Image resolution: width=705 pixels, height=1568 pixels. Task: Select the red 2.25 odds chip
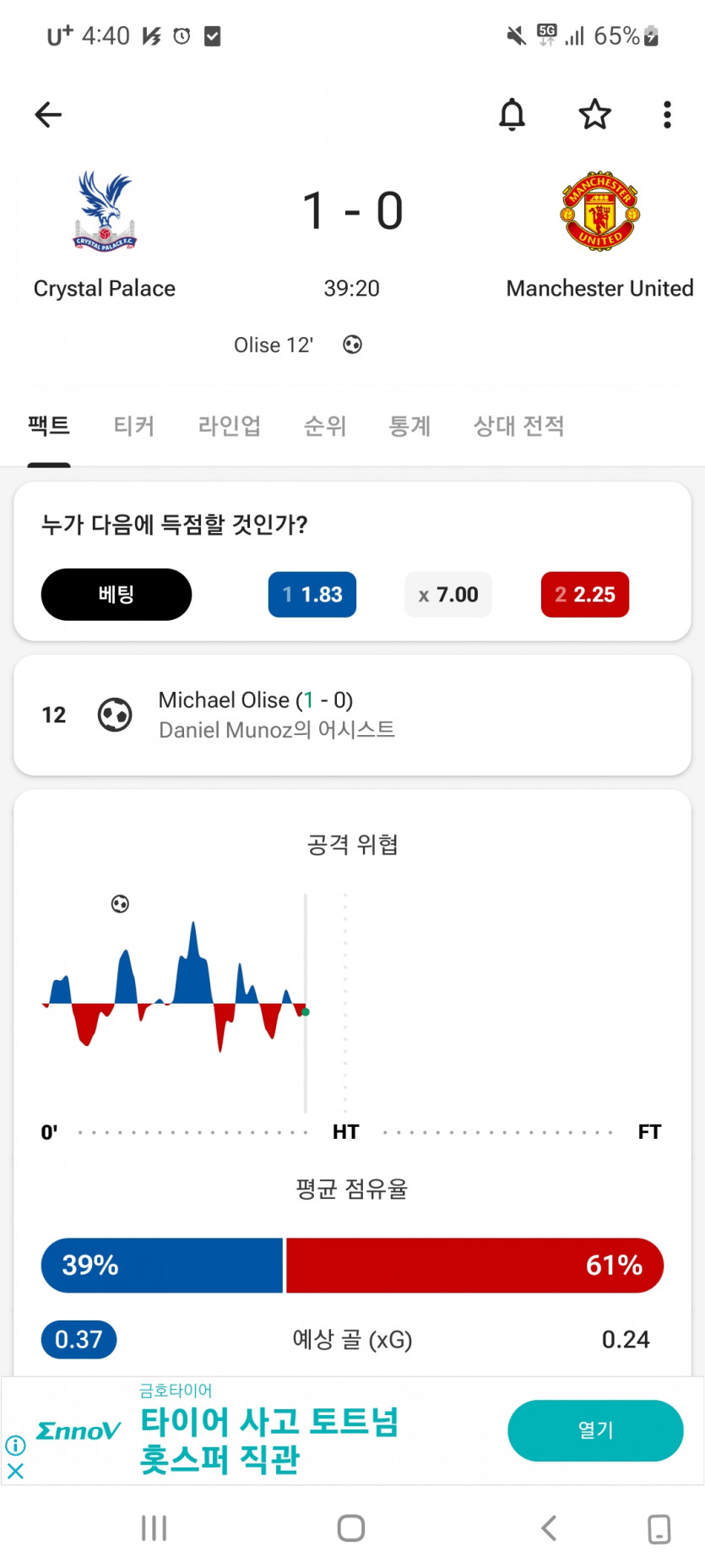pyautogui.click(x=585, y=594)
